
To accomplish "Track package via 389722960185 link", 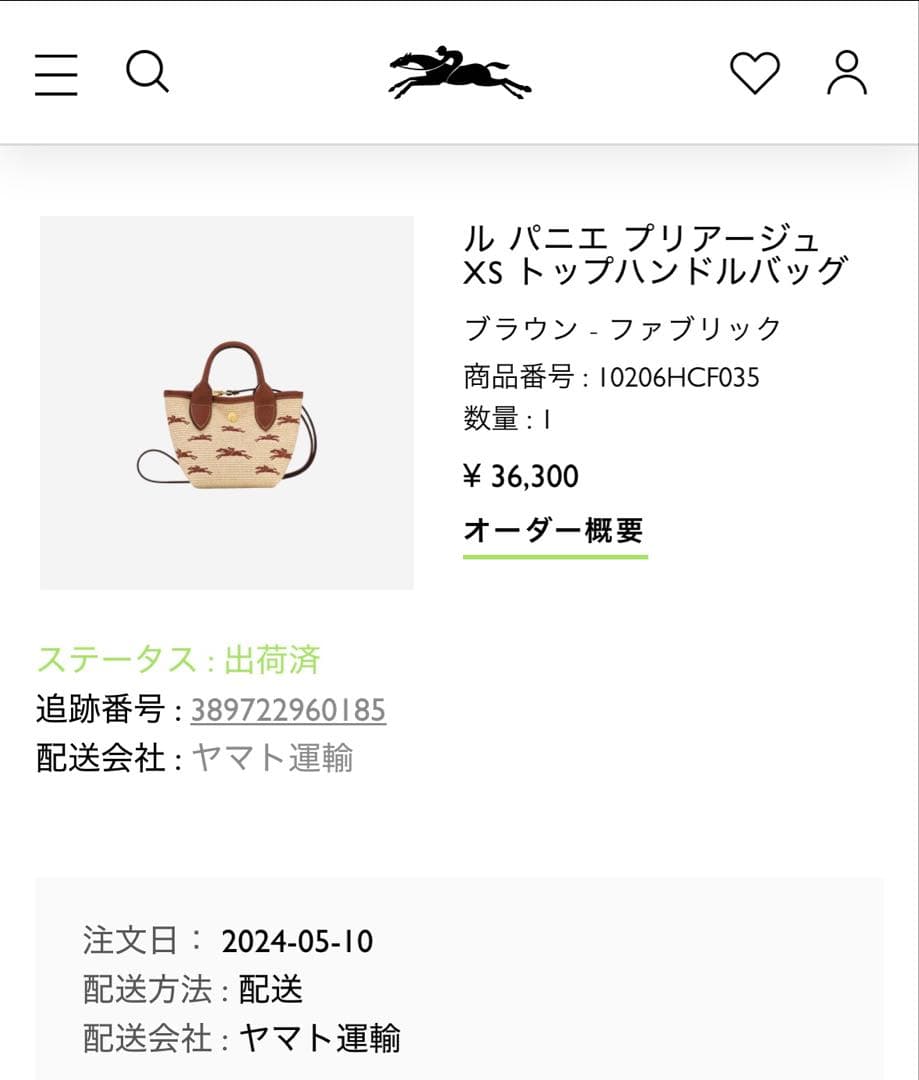I will (x=288, y=710).
